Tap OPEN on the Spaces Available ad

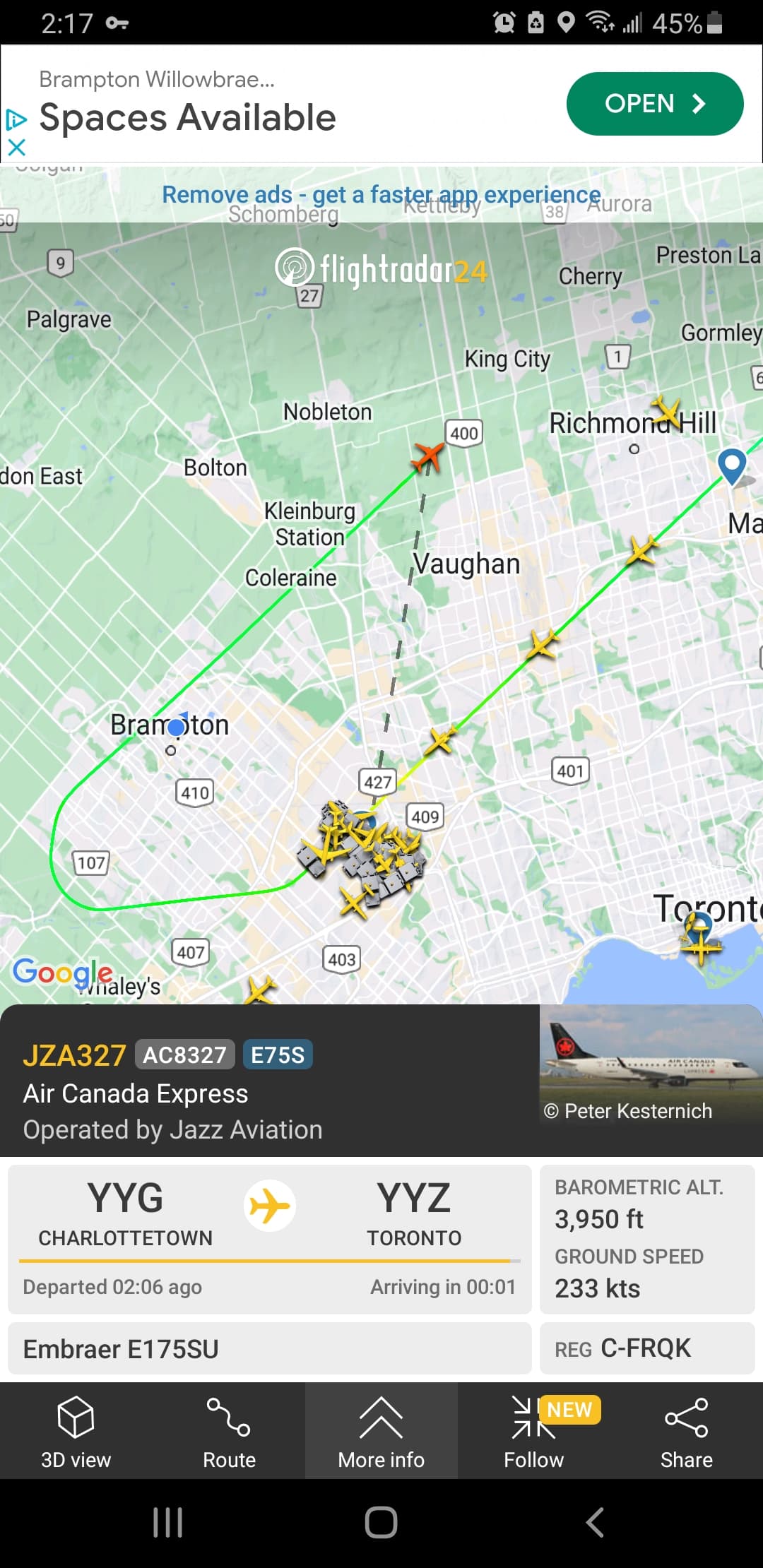(x=654, y=104)
